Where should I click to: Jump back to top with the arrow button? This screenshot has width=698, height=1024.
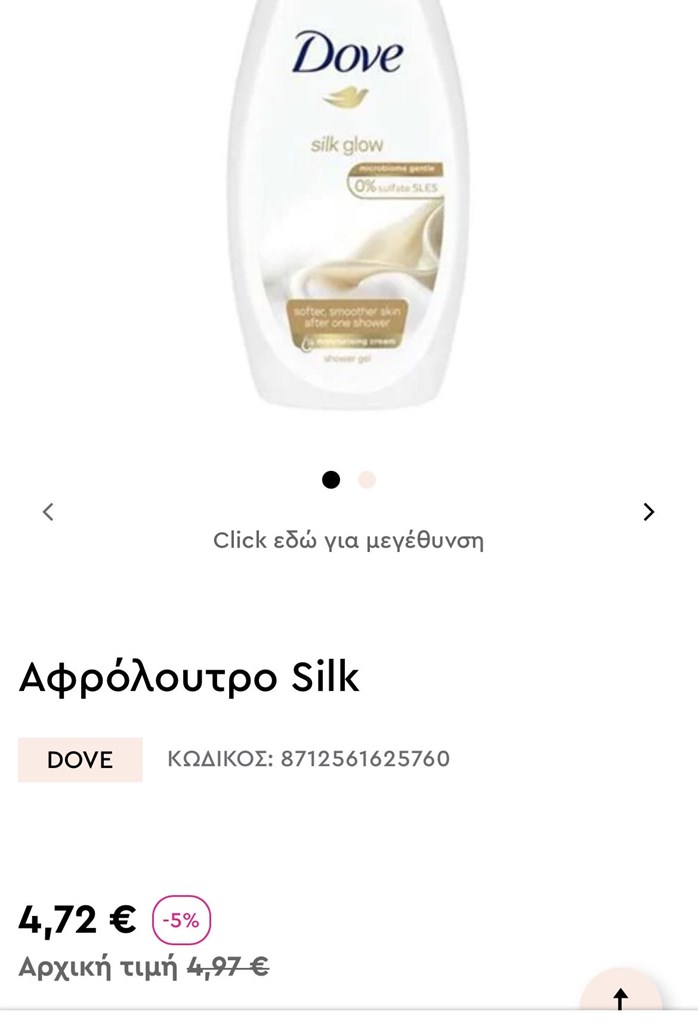pyautogui.click(x=621, y=998)
